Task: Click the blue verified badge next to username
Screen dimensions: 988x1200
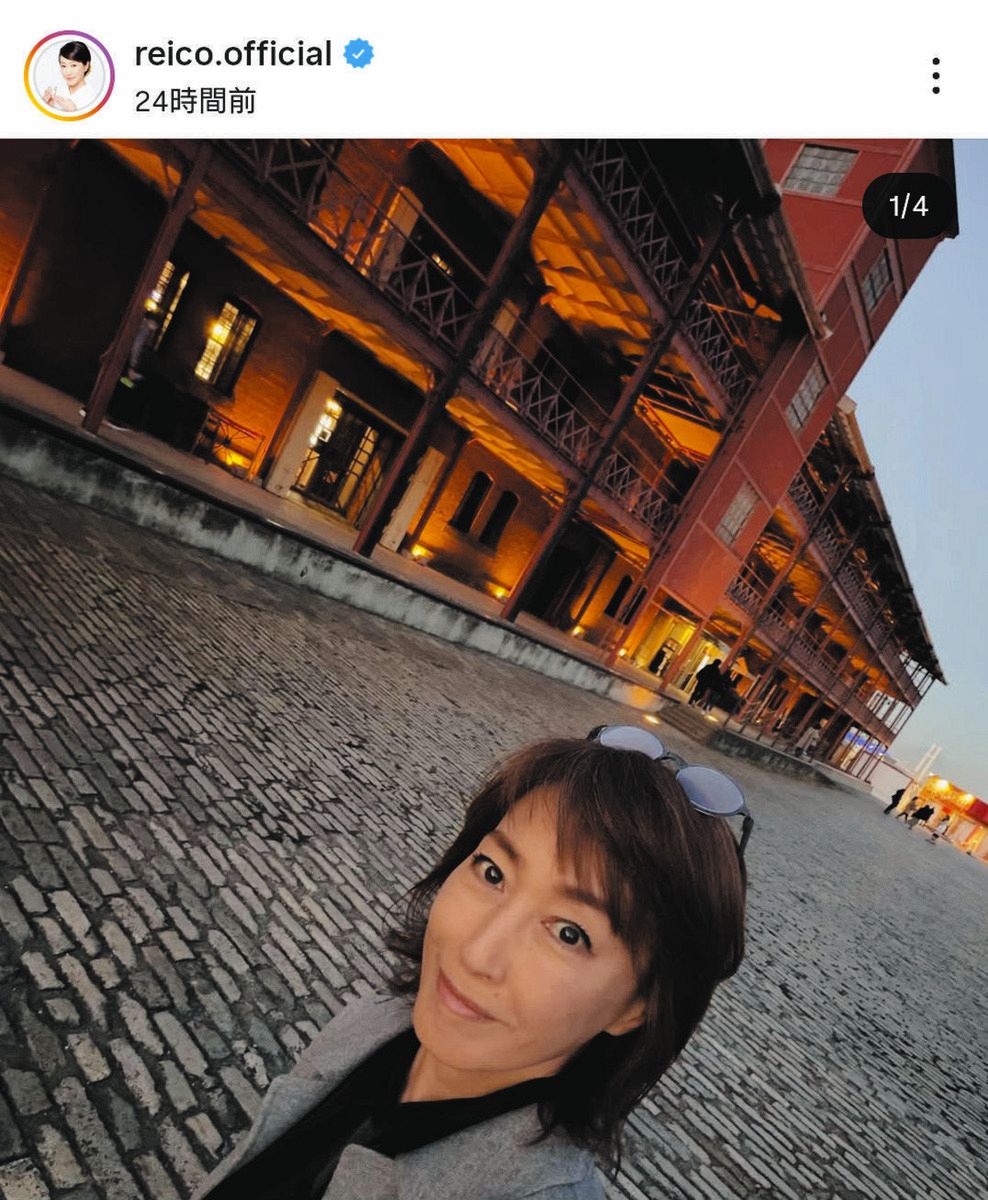Action: pyautogui.click(x=357, y=56)
